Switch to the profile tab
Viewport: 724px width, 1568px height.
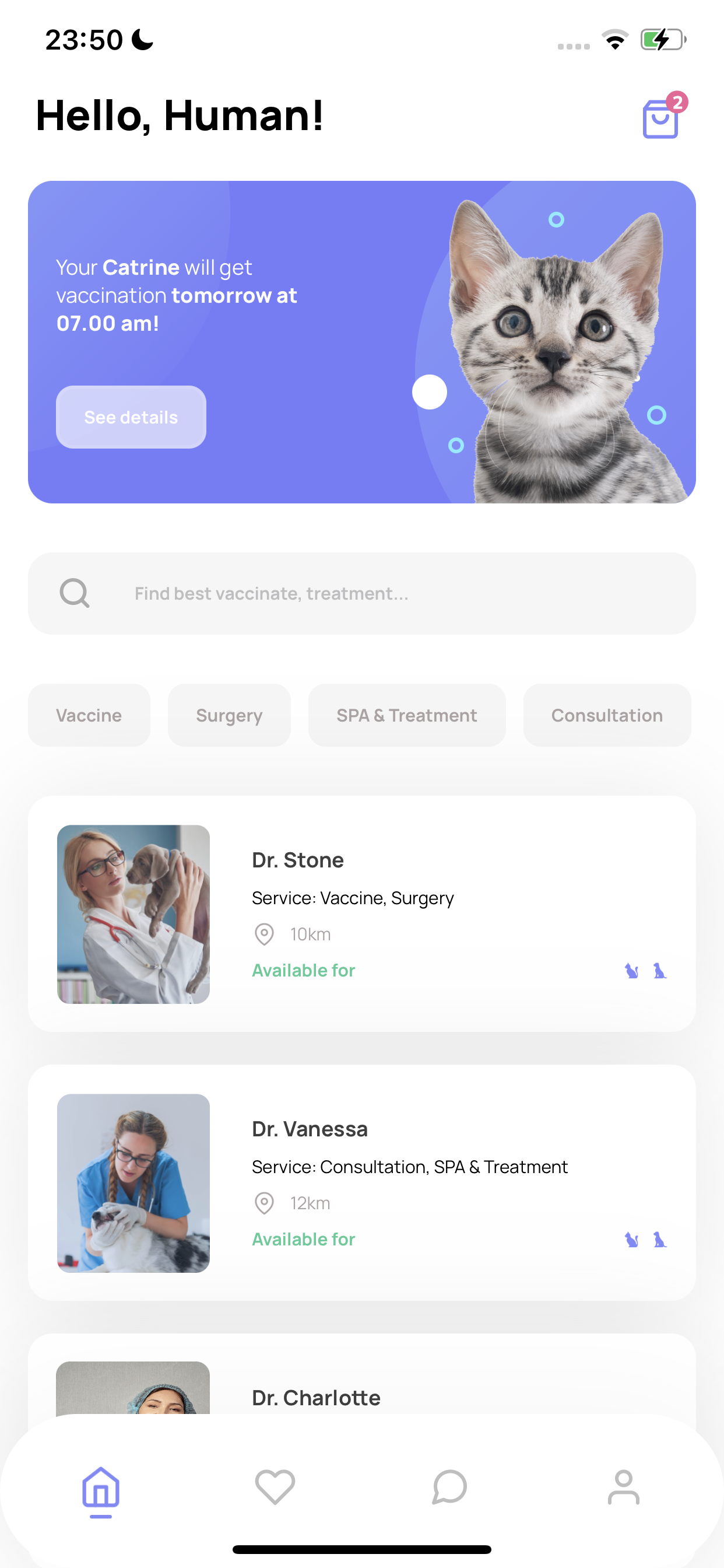[x=624, y=1487]
